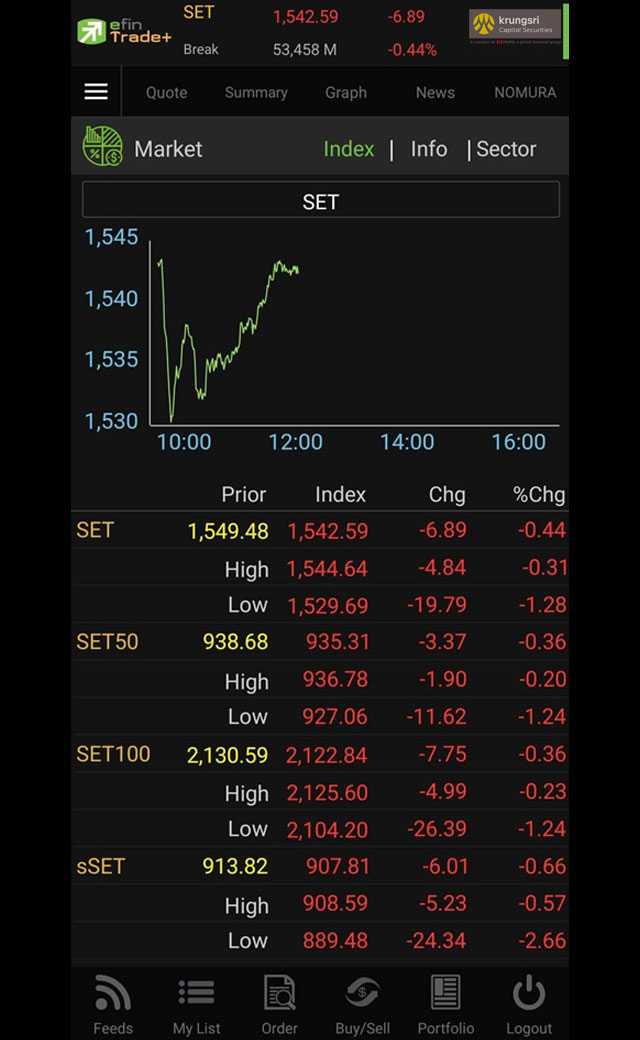Open the SET index selector
Screen dimensions: 640x1040
pyautogui.click(x=320, y=200)
